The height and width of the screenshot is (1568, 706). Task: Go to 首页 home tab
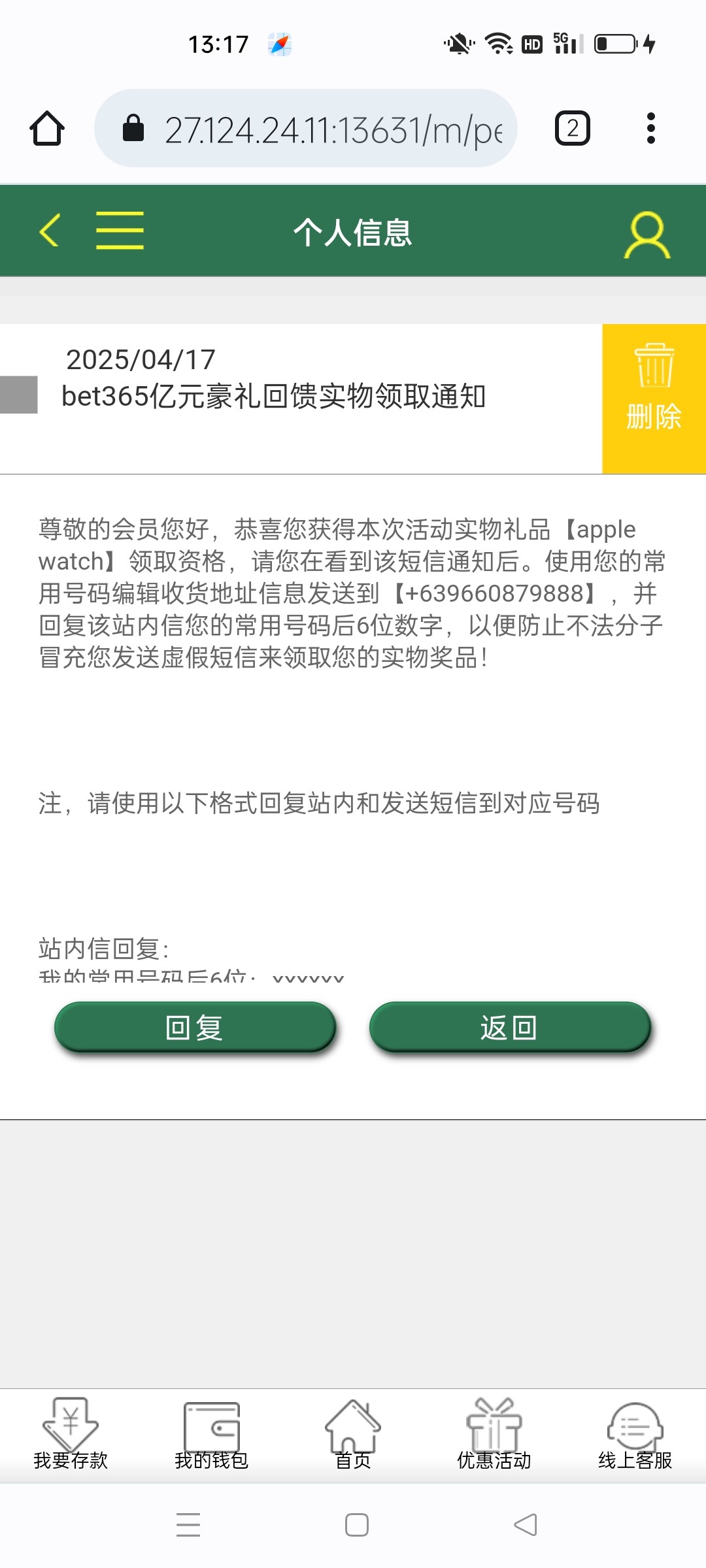(353, 1435)
